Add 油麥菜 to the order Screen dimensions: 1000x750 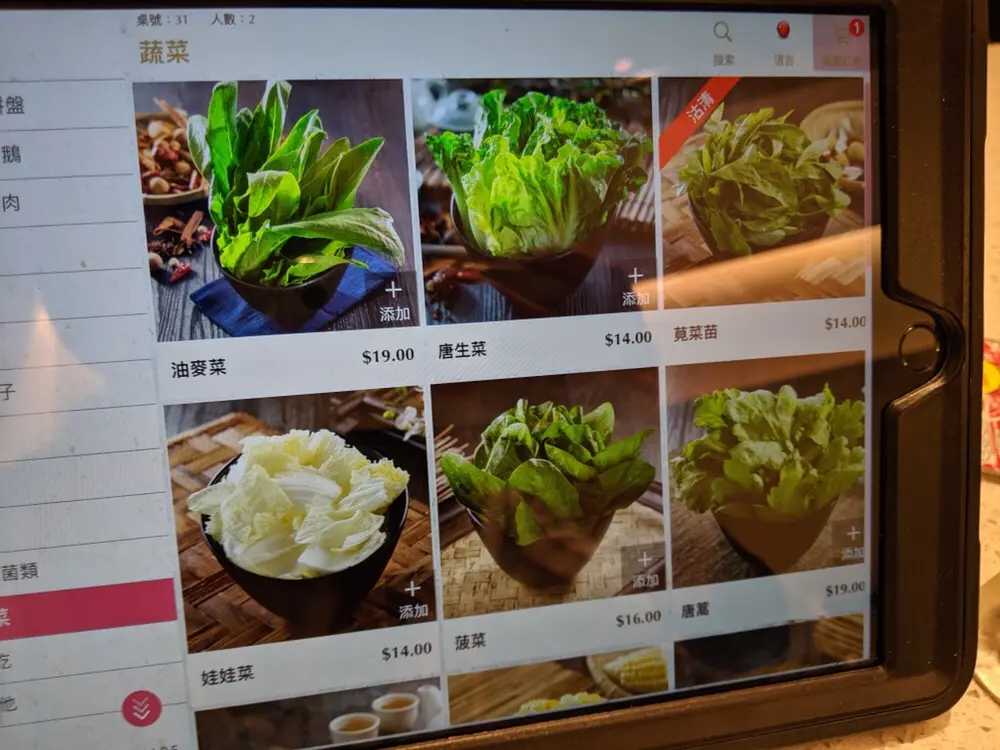point(394,300)
